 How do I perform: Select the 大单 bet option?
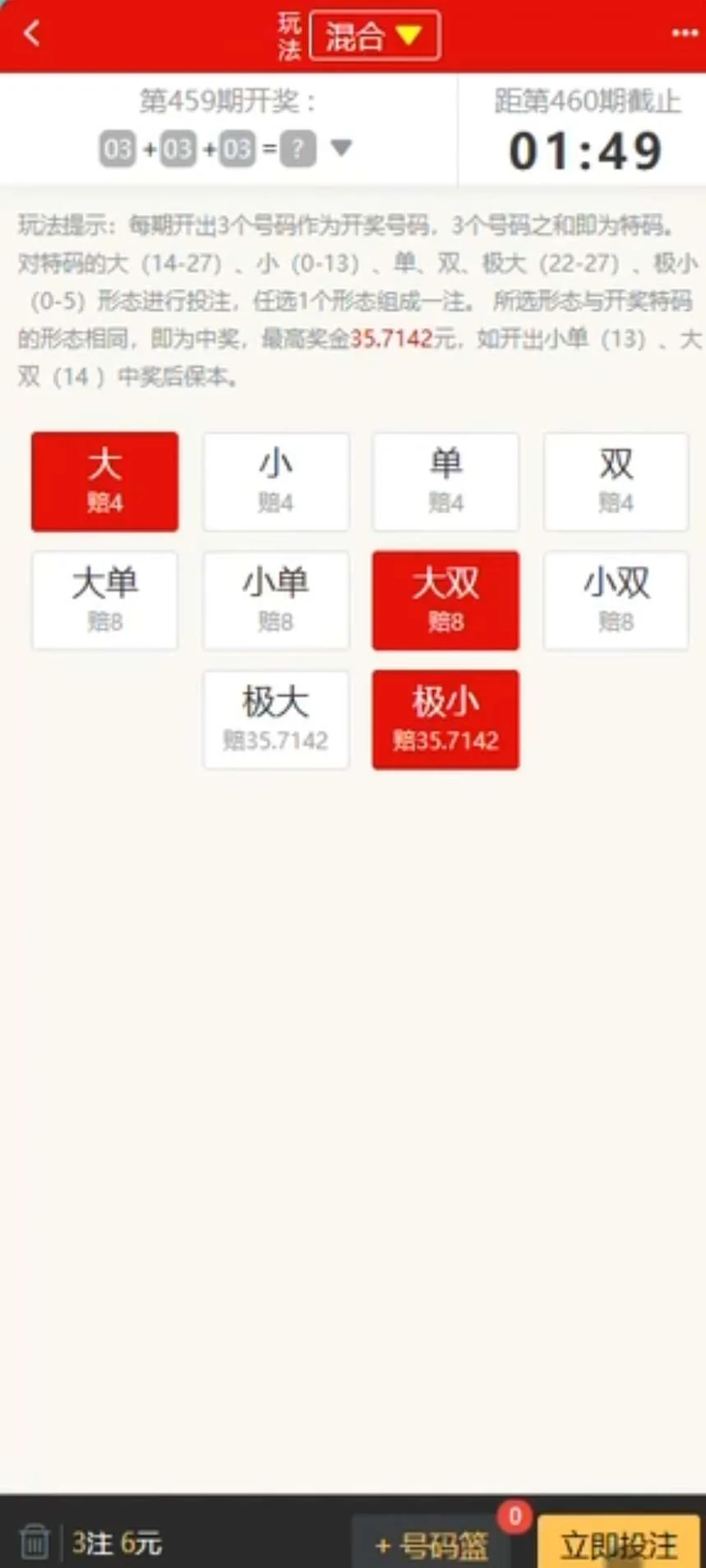[105, 601]
